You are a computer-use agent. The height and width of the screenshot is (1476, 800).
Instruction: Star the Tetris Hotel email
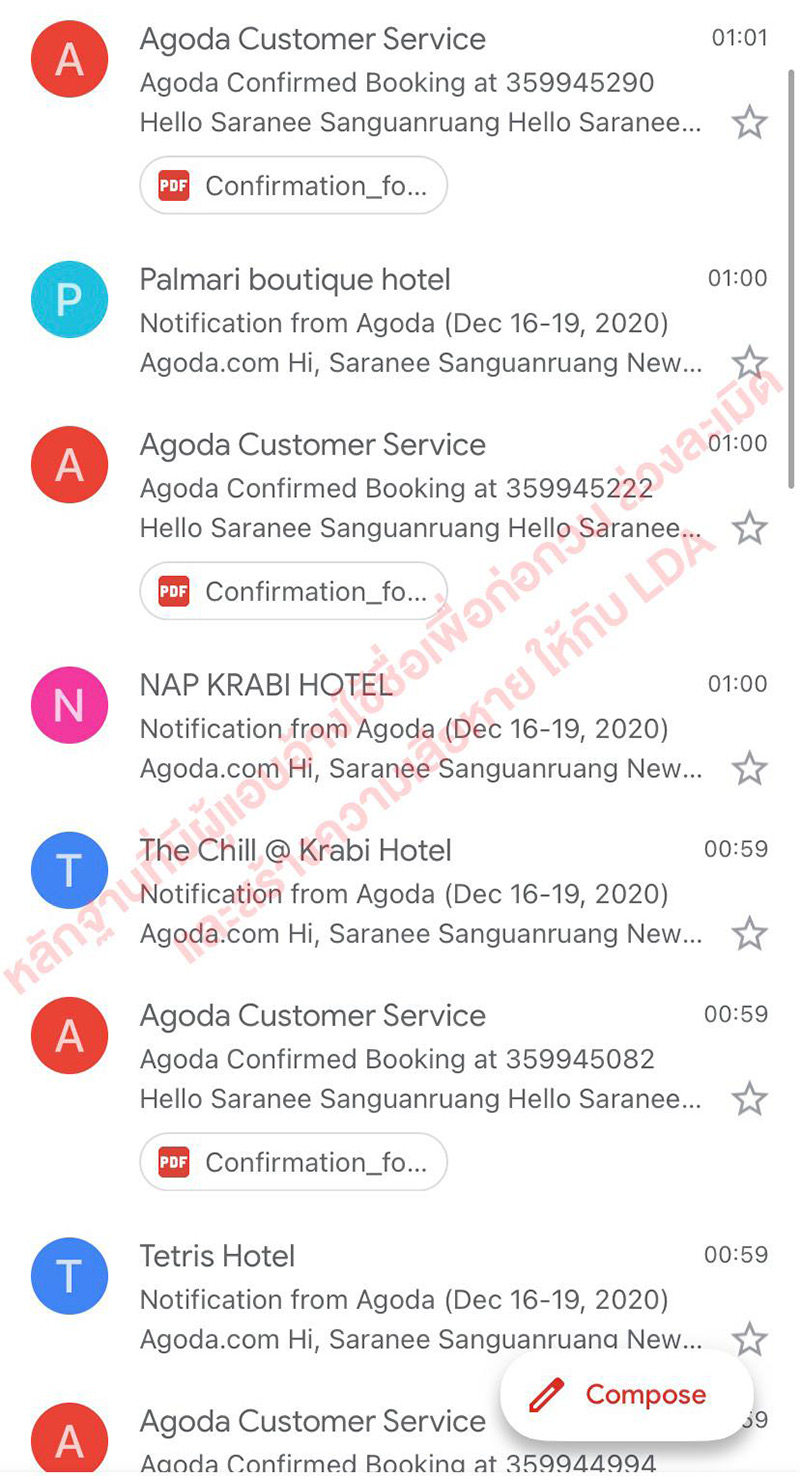tap(749, 1338)
